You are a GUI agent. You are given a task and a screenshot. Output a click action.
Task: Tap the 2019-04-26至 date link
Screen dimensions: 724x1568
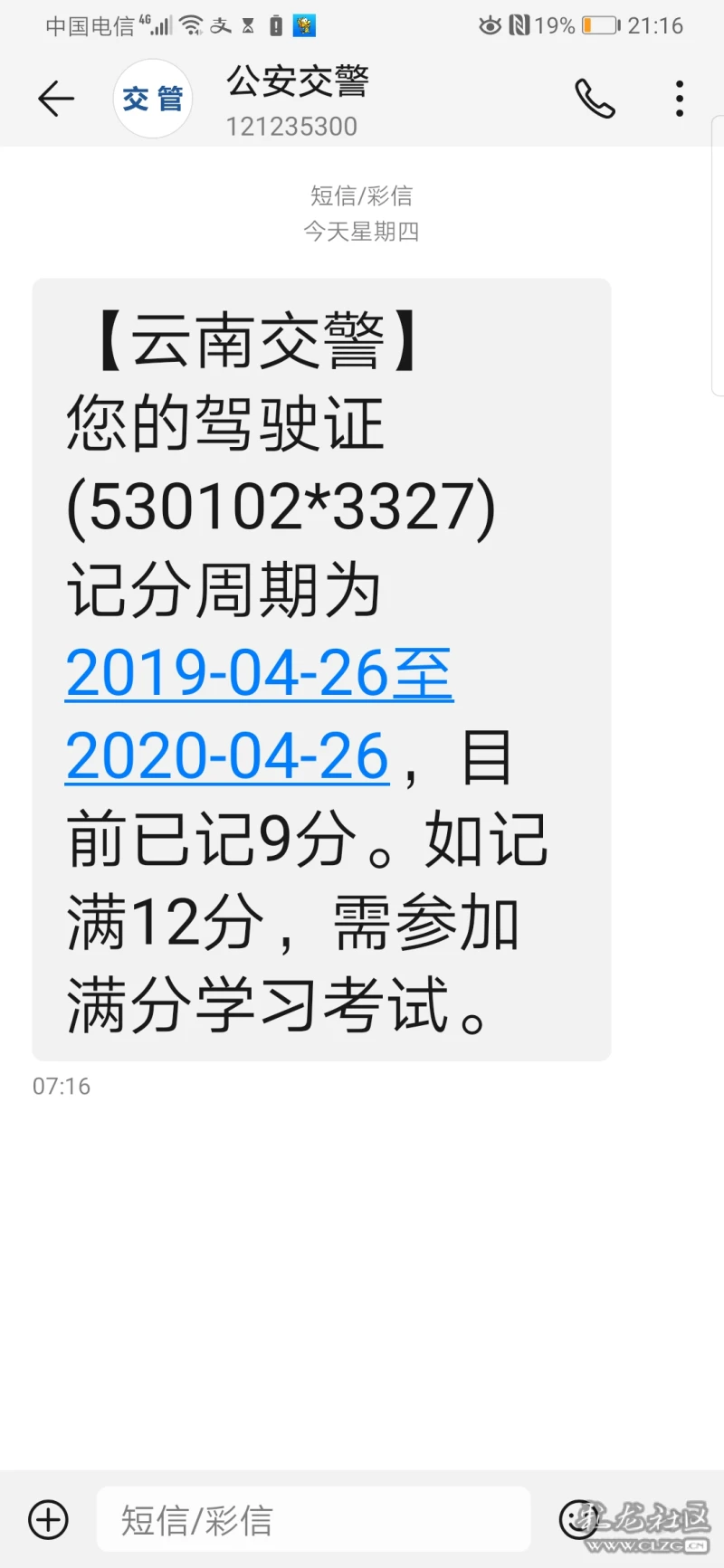pyautogui.click(x=259, y=673)
